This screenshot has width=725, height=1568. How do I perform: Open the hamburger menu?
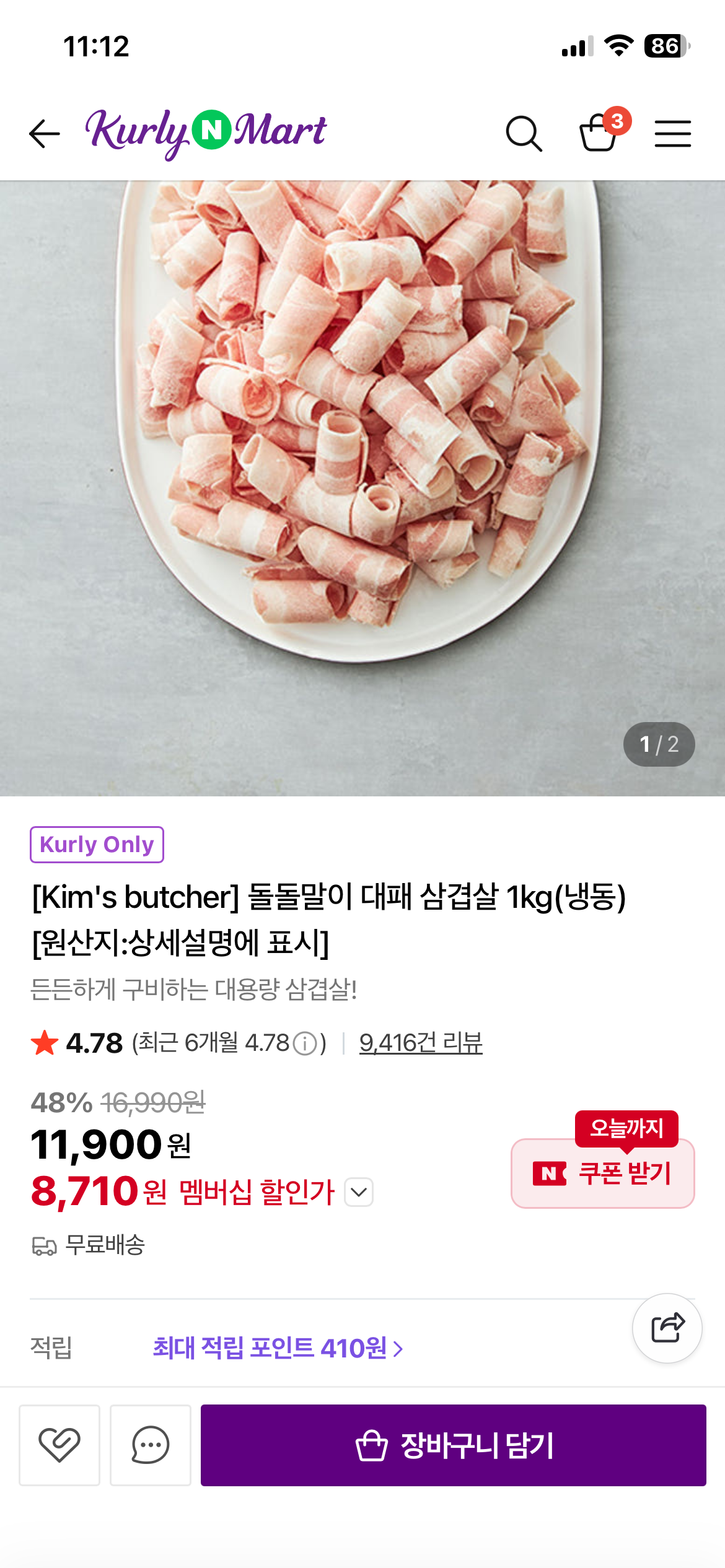pos(672,134)
